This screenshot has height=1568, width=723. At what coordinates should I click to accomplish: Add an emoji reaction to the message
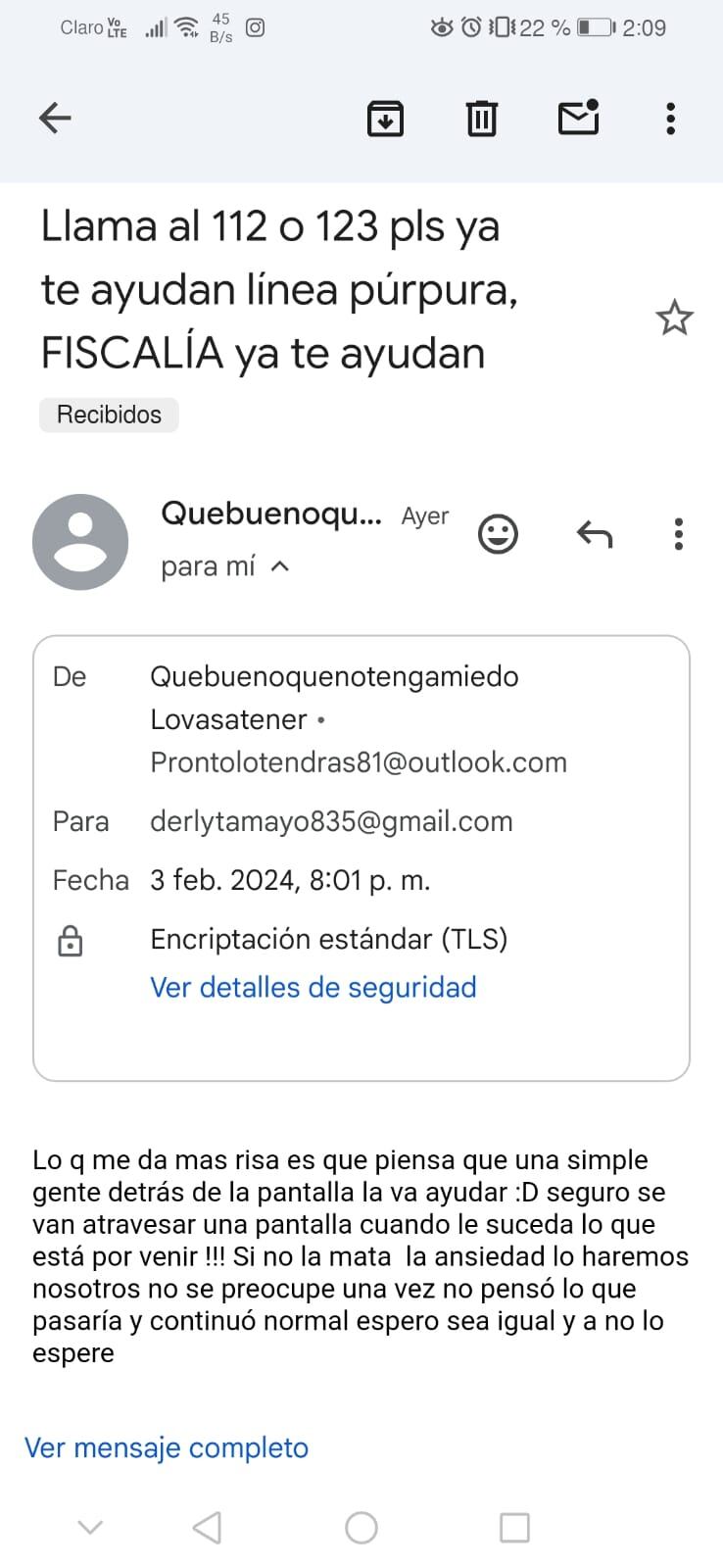pos(499,533)
